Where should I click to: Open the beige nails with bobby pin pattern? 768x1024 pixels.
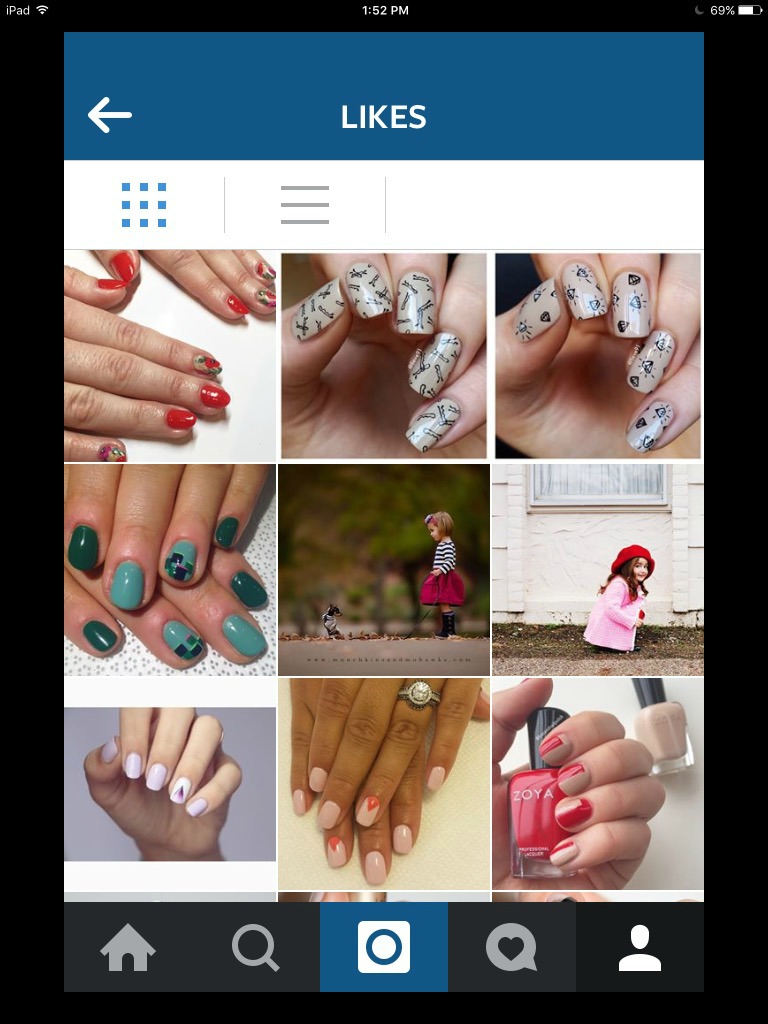pyautogui.click(x=384, y=355)
